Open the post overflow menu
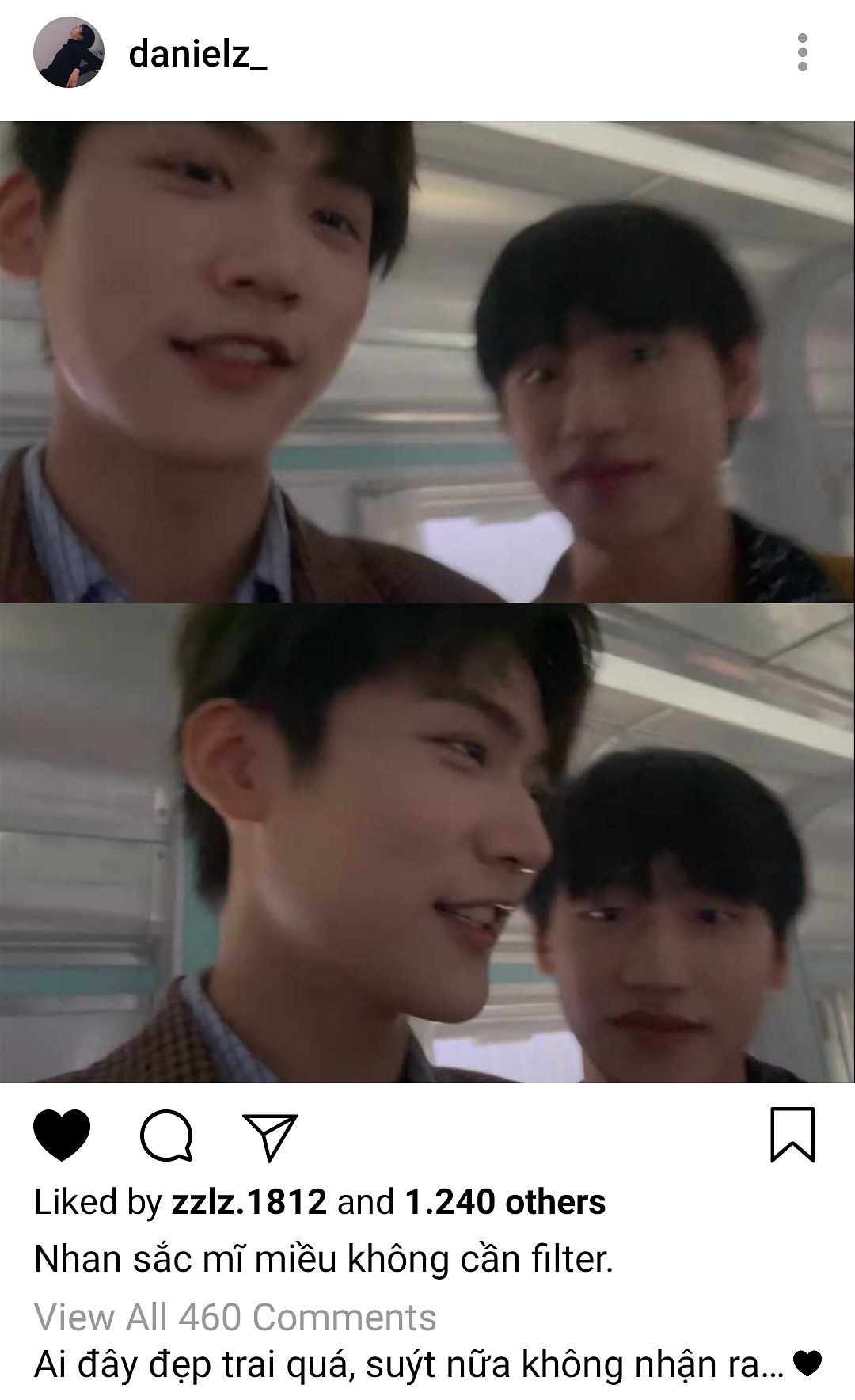 802,53
